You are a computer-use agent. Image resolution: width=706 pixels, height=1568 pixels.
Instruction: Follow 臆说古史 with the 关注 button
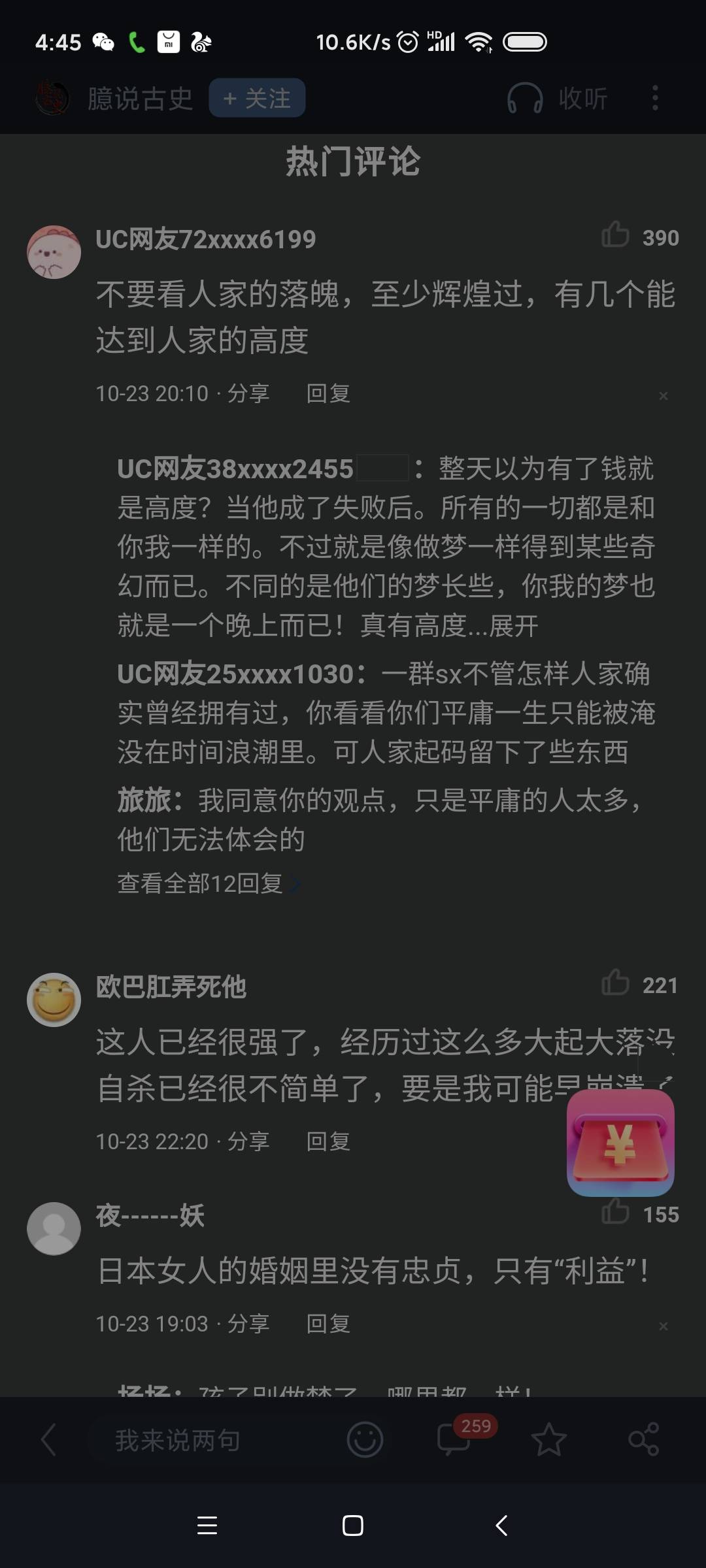257,99
